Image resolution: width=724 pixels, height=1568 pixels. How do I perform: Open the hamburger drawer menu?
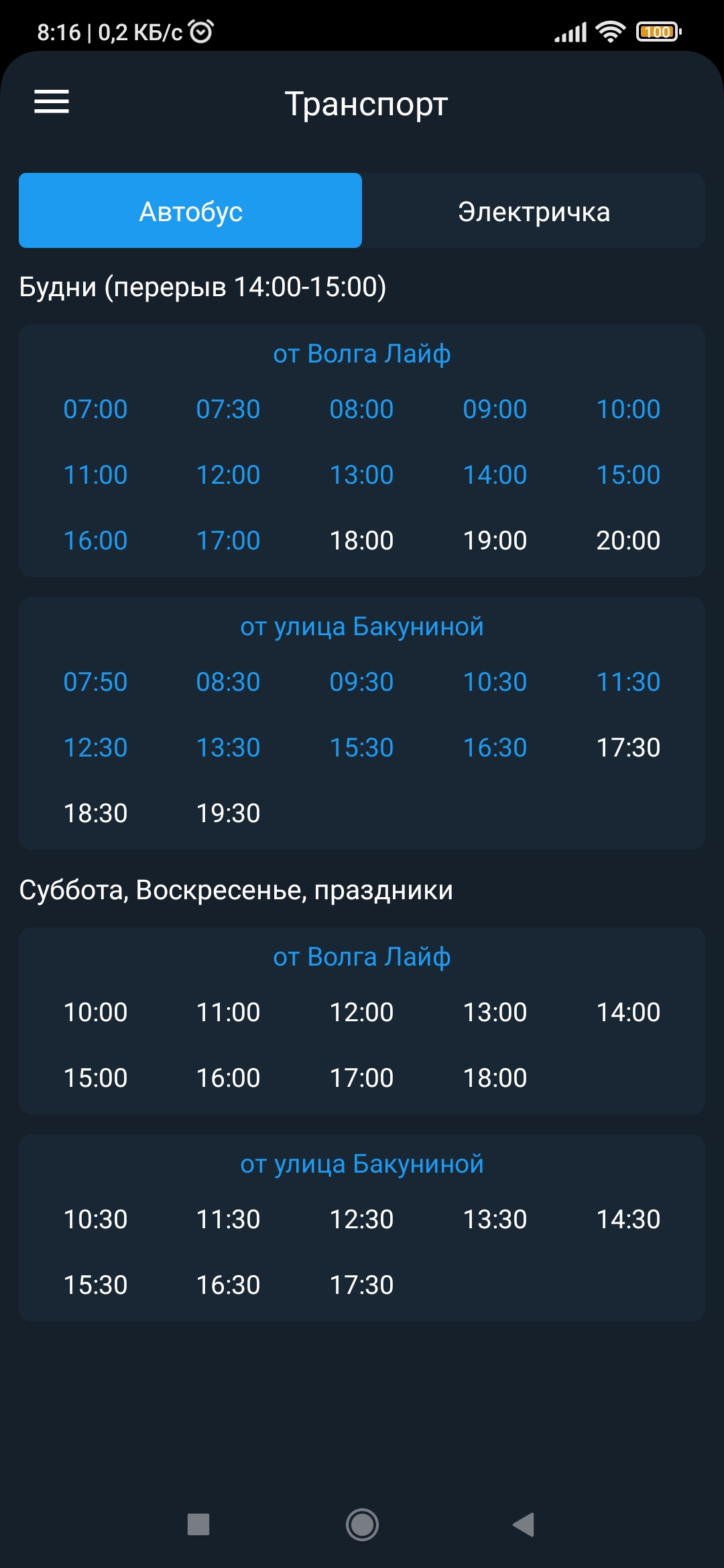point(52,102)
